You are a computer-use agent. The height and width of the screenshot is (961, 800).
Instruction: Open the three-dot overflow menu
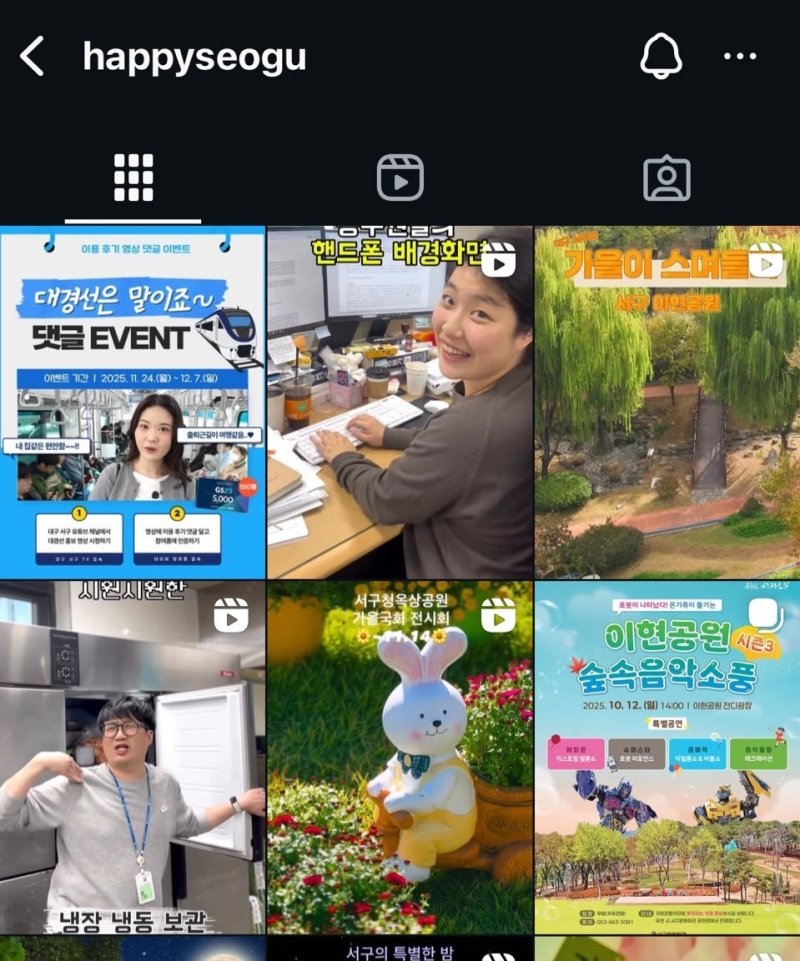pyautogui.click(x=740, y=57)
